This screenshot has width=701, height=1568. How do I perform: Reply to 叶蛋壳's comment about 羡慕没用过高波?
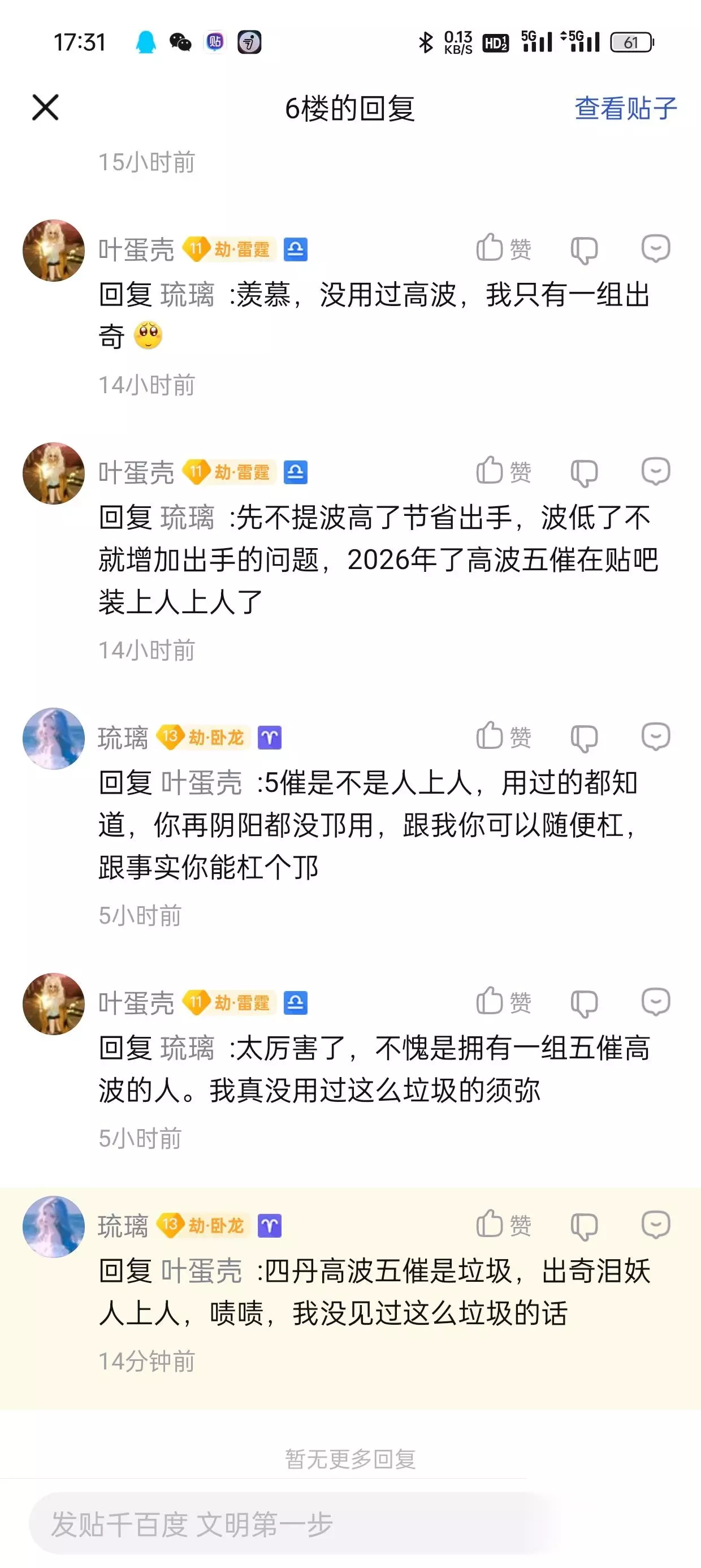pos(656,248)
